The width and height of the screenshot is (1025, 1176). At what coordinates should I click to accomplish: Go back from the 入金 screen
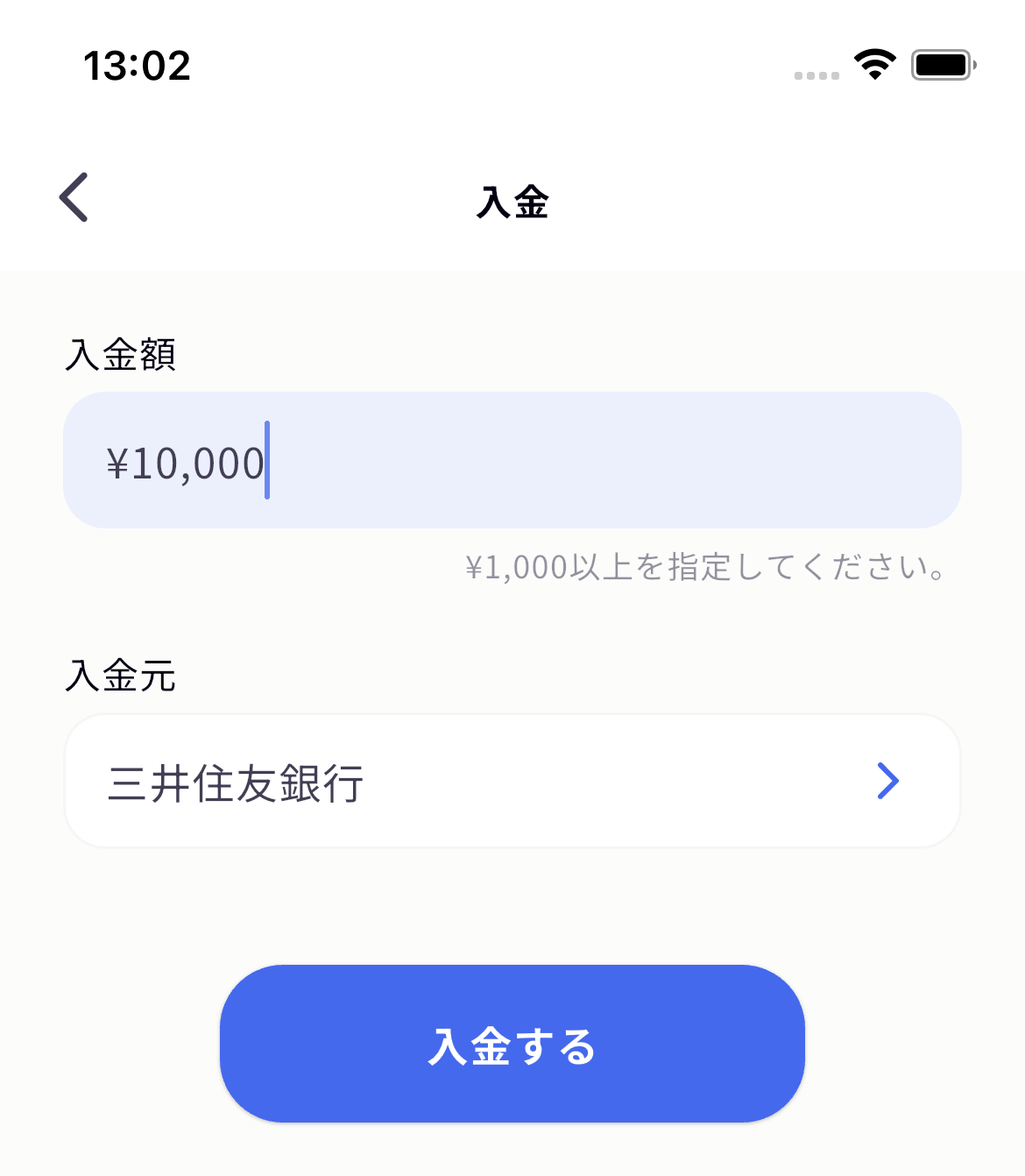click(74, 197)
